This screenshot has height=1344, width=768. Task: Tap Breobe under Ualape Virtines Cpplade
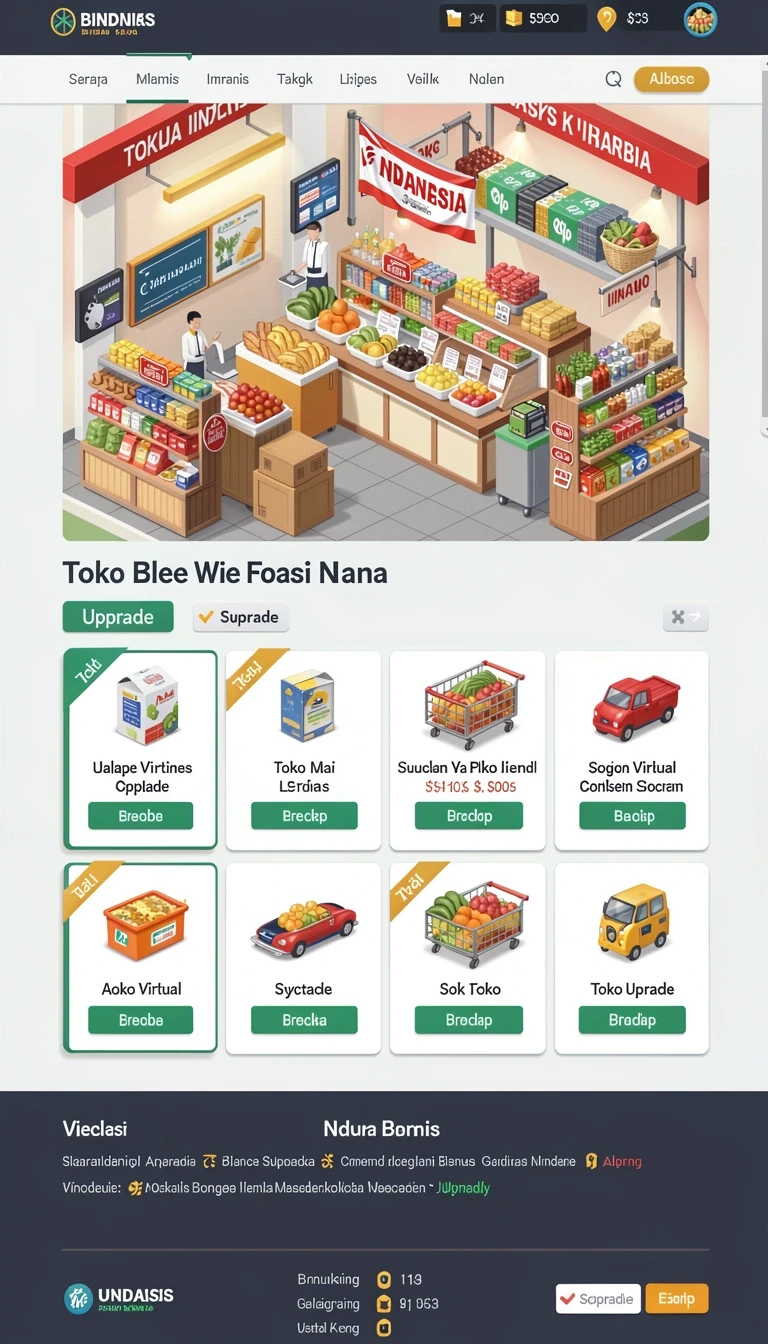coord(141,816)
